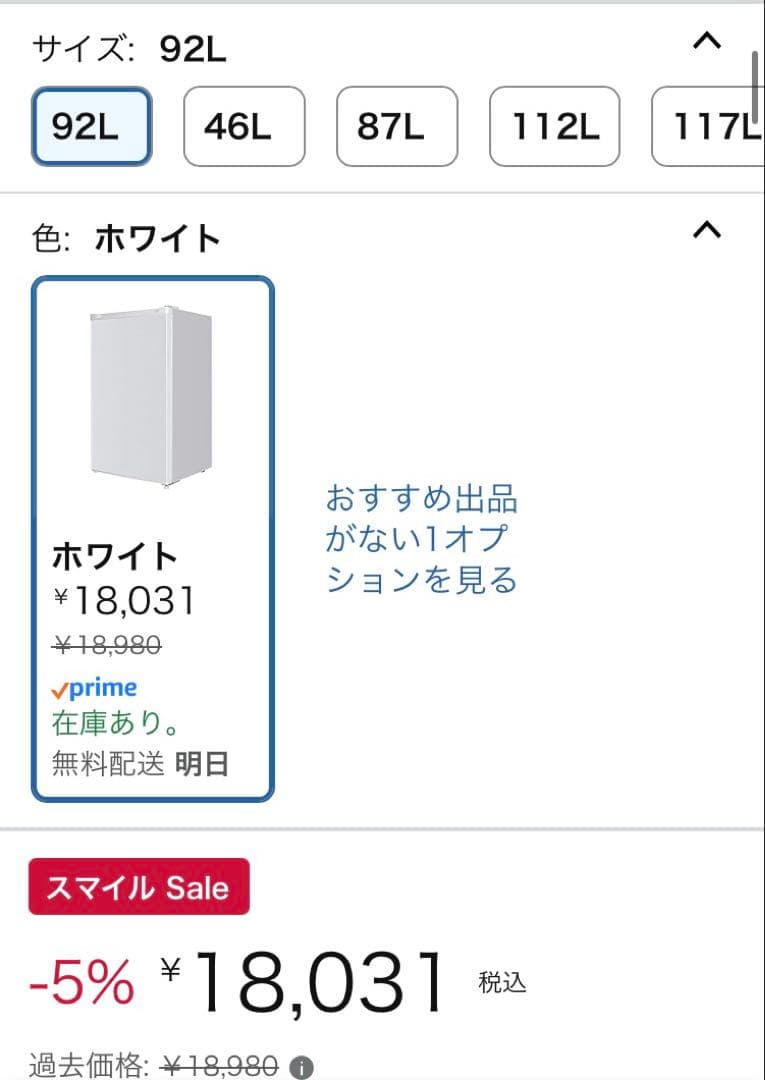765x1080 pixels.
Task: Choose the 112L size option
Action: [x=553, y=127]
